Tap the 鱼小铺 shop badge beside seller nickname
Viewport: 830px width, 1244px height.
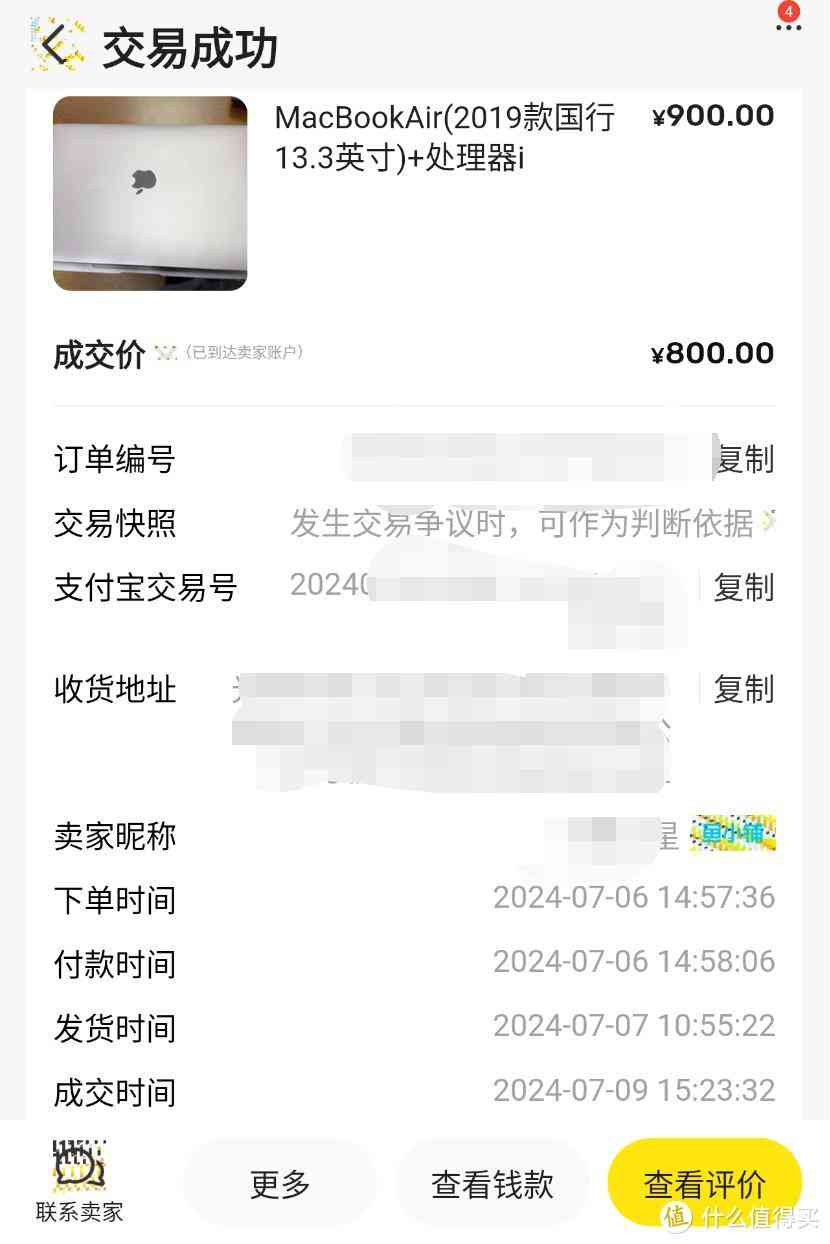734,834
